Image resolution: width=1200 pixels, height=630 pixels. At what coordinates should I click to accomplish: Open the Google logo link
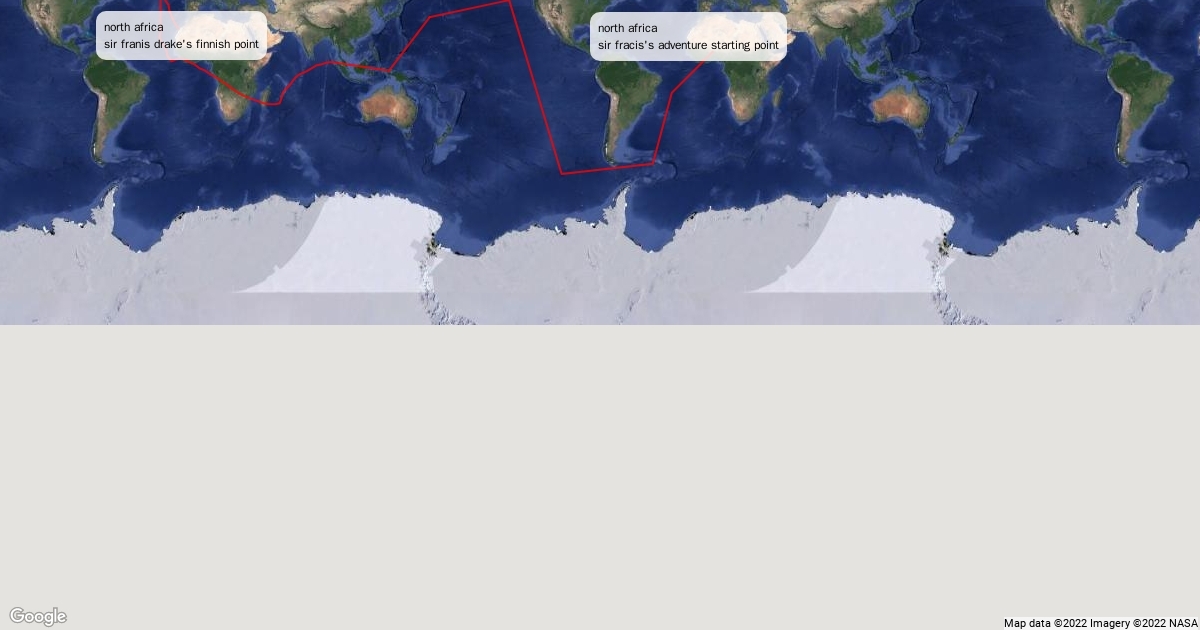coord(38,616)
